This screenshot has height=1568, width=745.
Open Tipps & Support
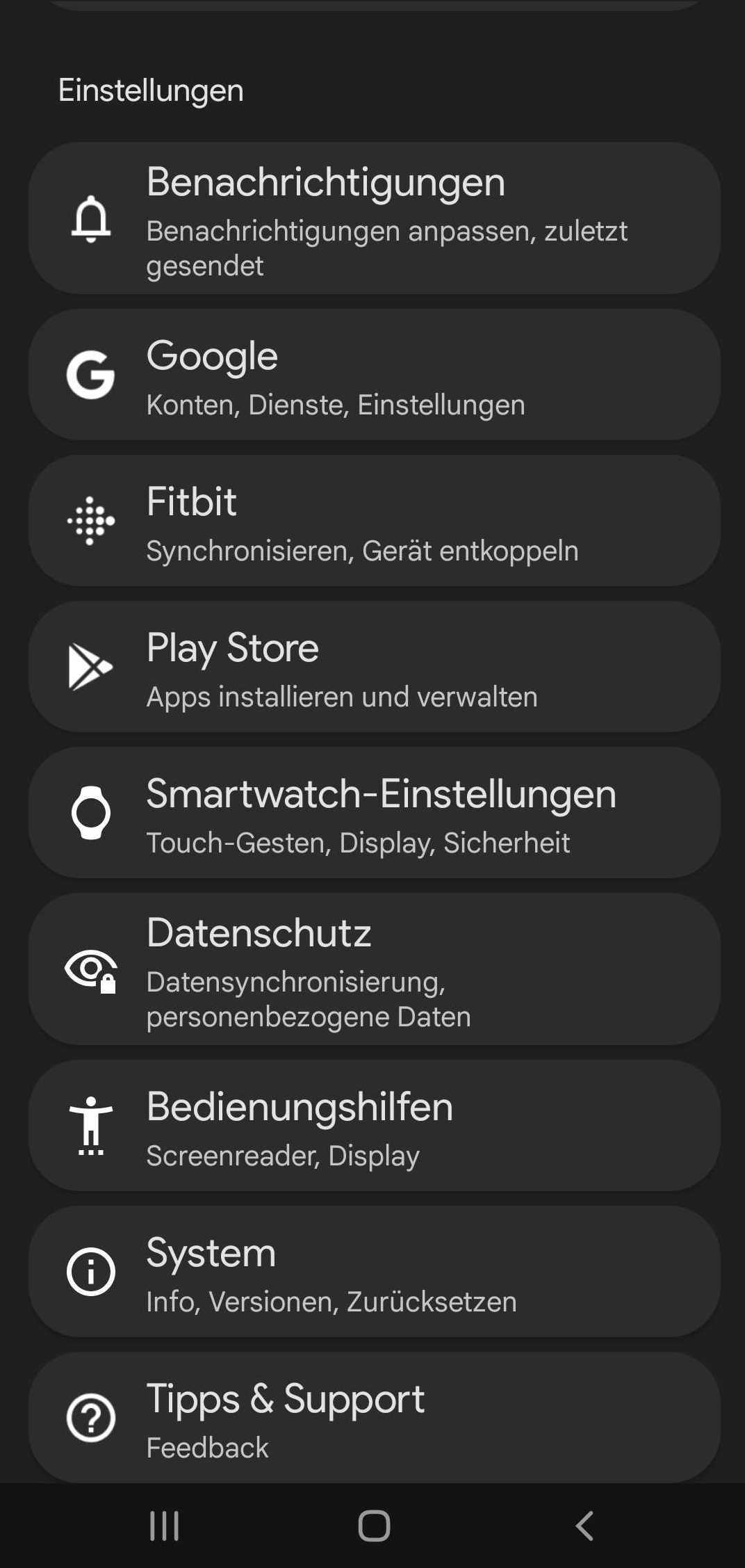tap(374, 1417)
